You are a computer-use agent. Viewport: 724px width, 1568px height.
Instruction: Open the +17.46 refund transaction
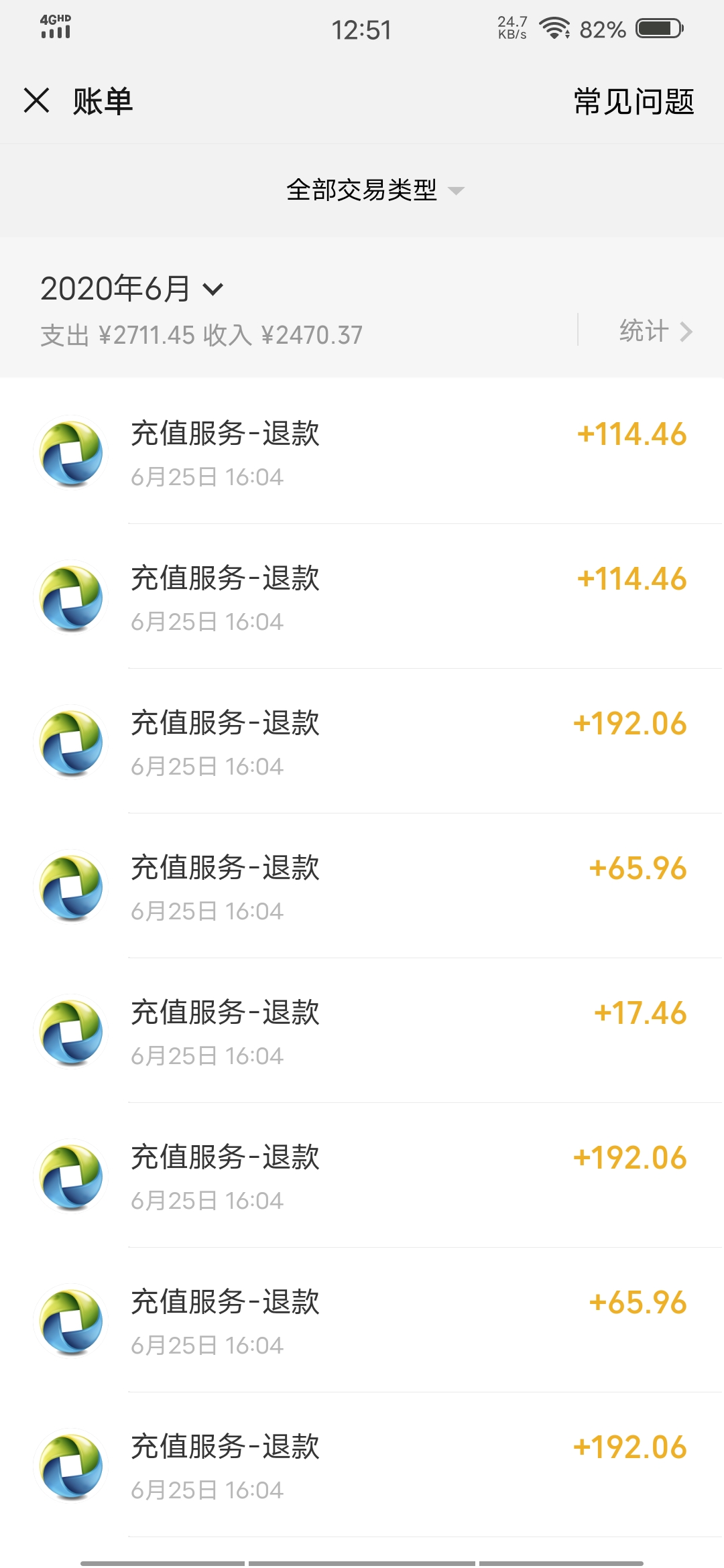[409, 1032]
